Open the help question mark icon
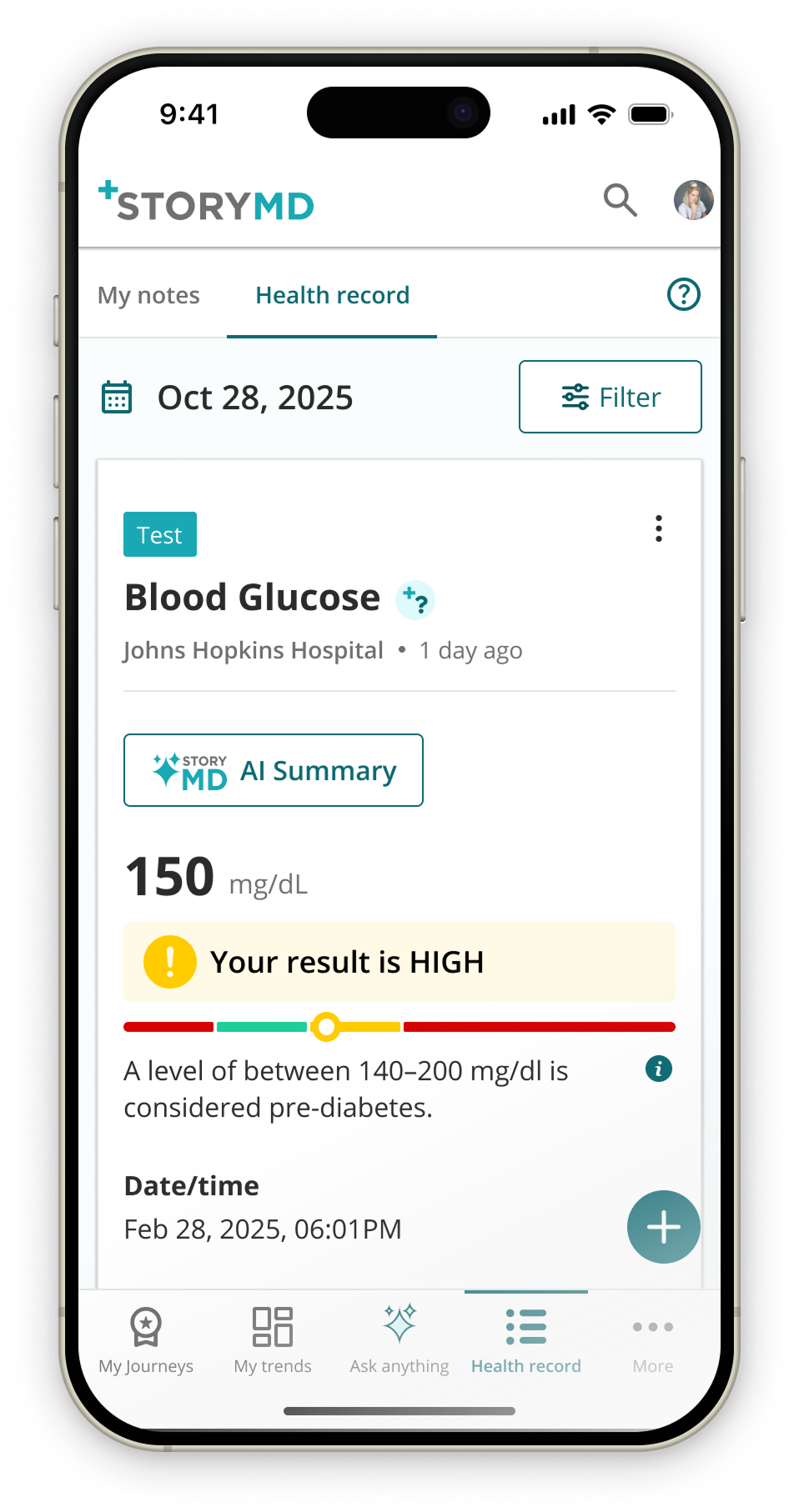The width and height of the screenshot is (799, 1512). [683, 294]
